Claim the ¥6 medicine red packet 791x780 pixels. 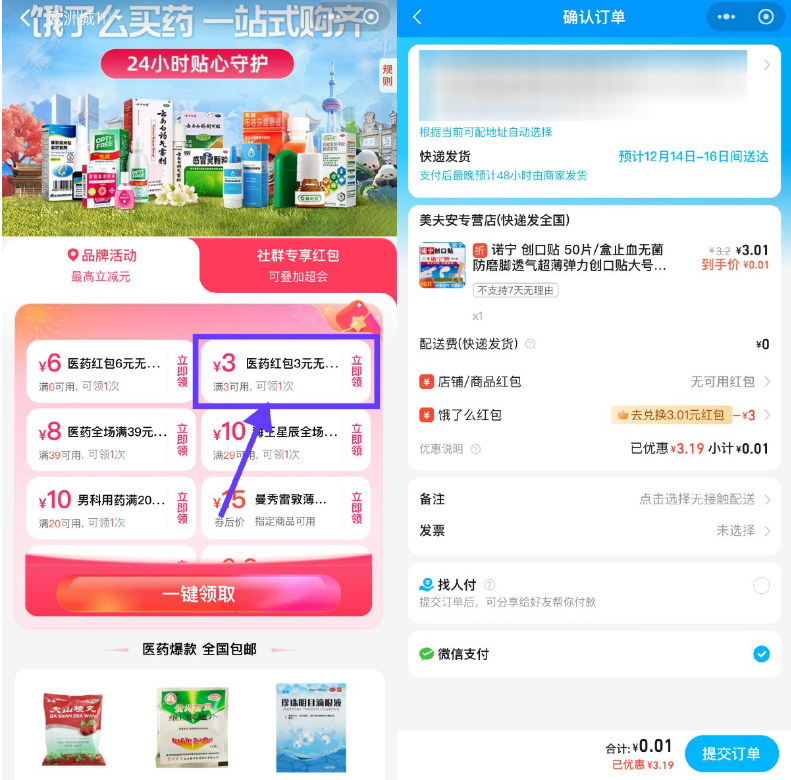coord(182,371)
